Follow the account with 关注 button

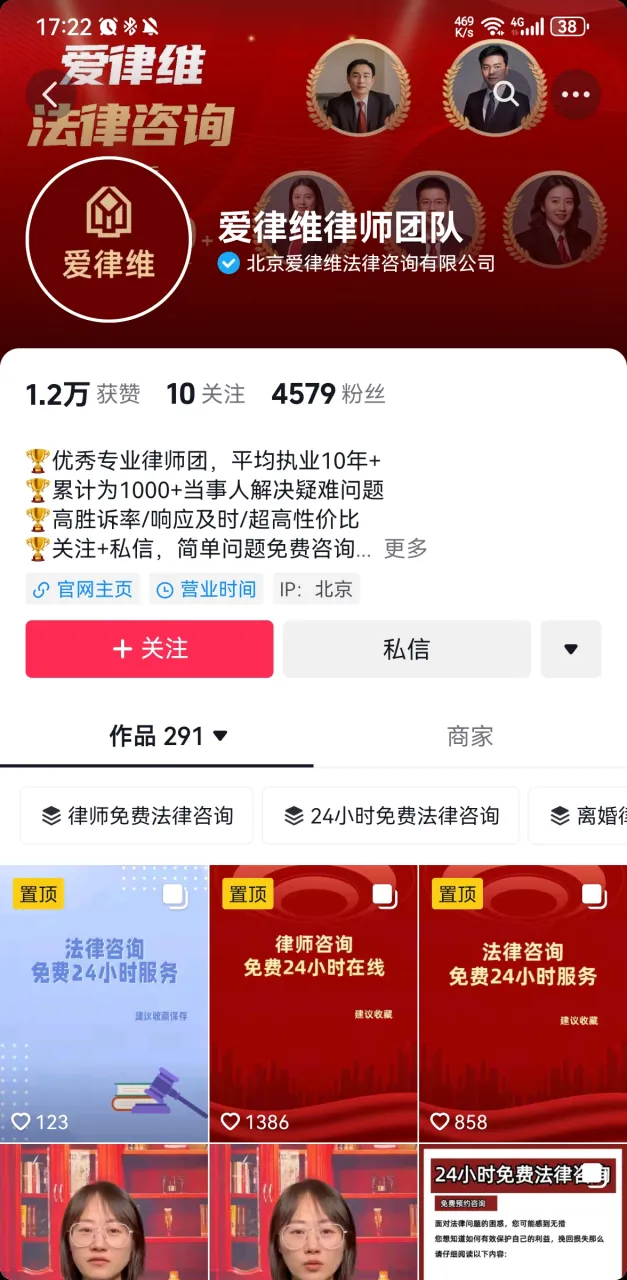(x=149, y=649)
